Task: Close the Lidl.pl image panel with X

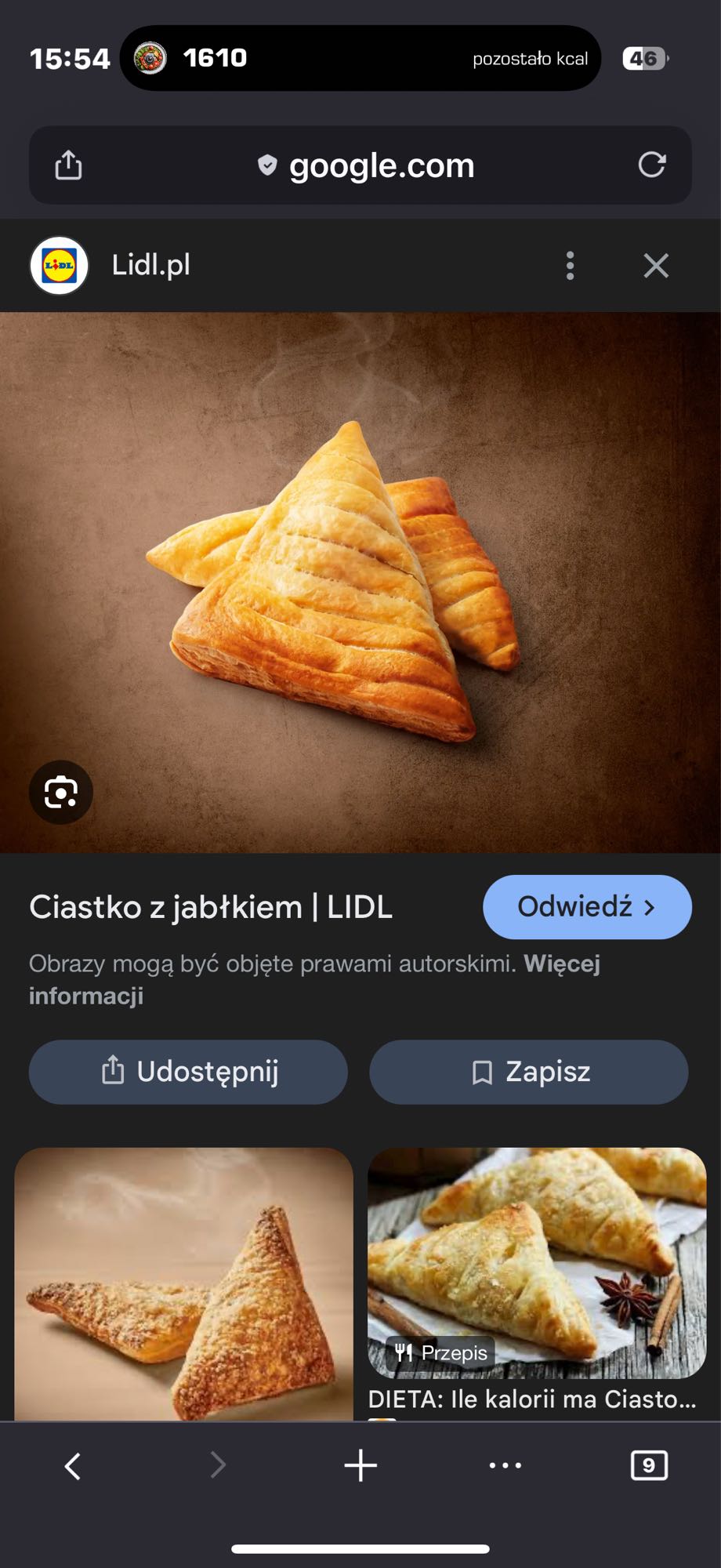Action: click(656, 267)
